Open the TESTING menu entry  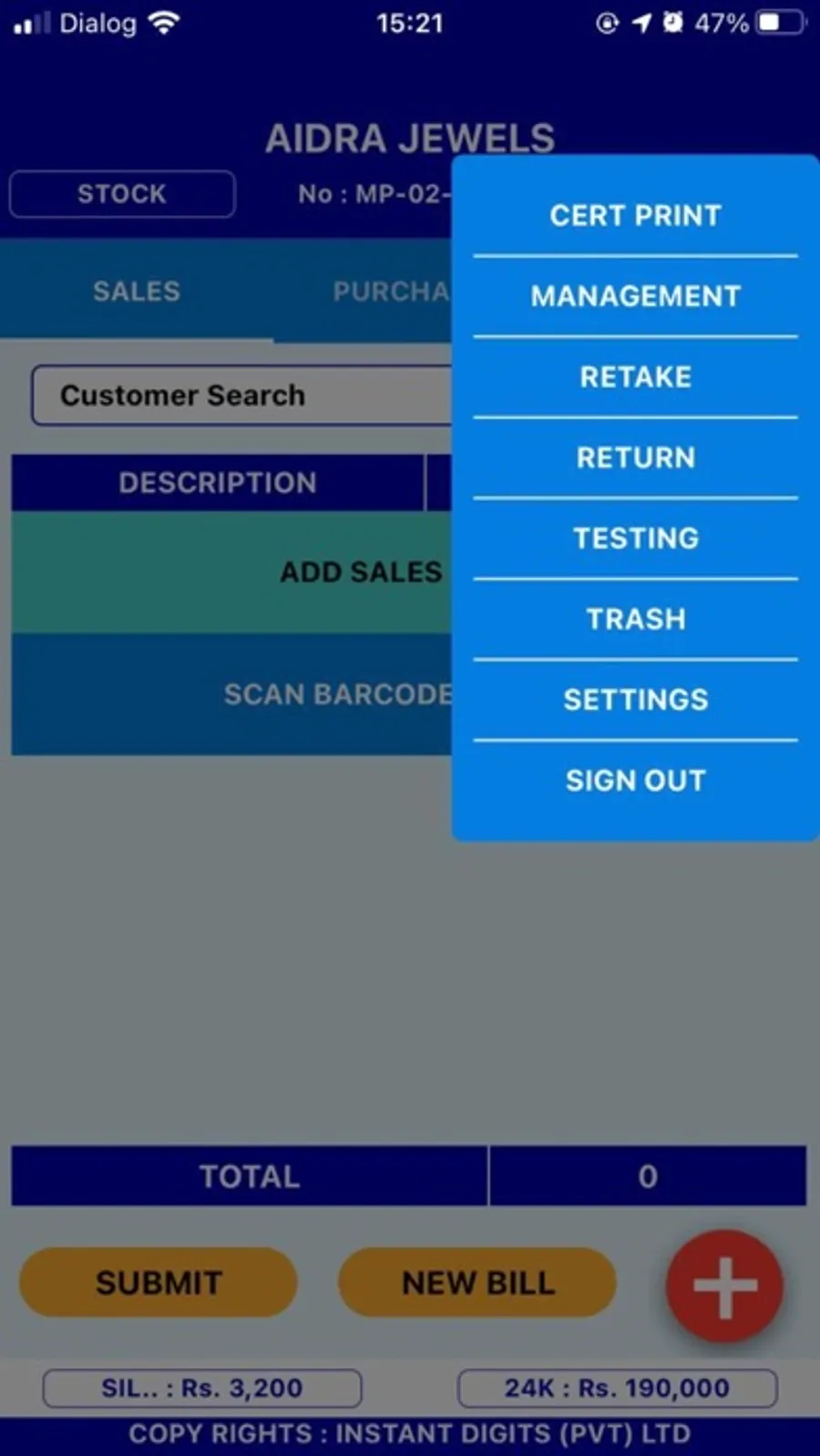point(635,538)
